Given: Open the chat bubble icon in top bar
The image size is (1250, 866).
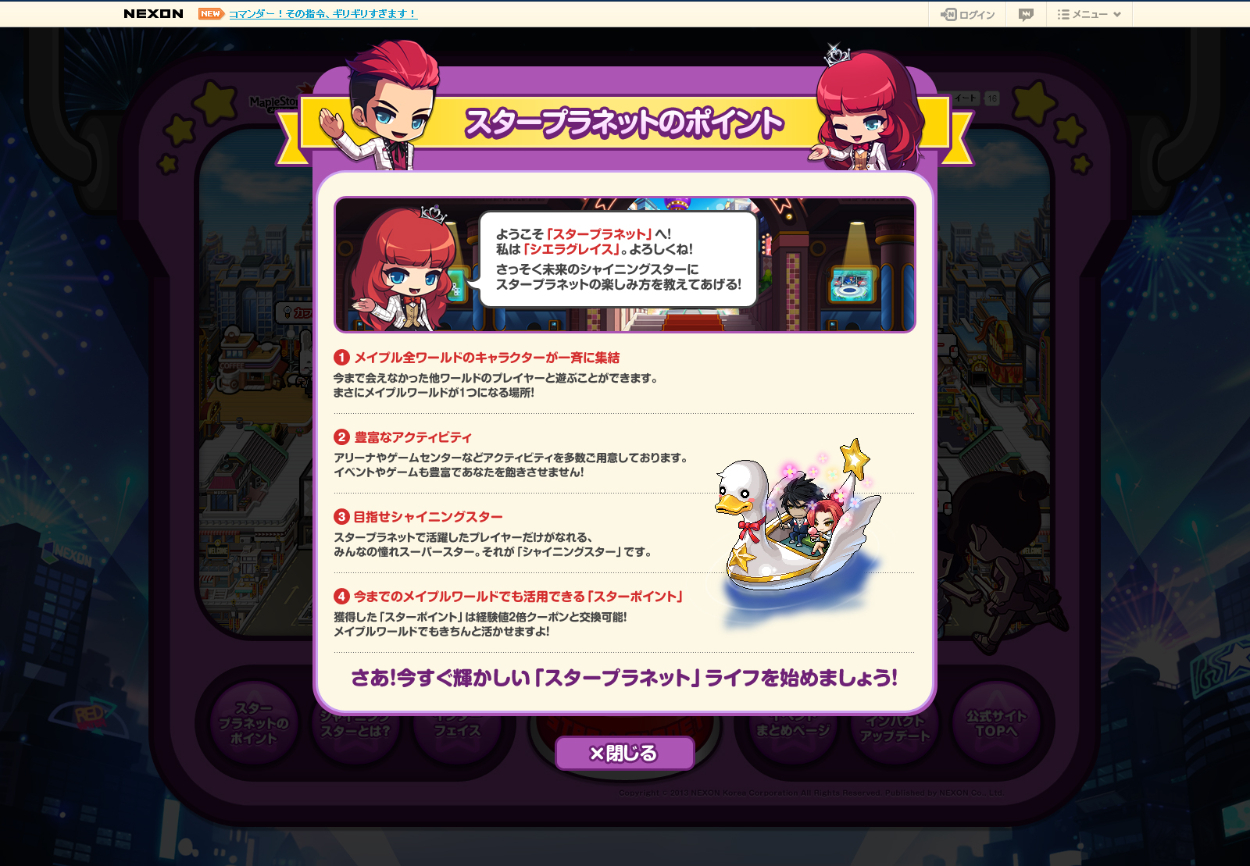Looking at the screenshot, I should pyautogui.click(x=1026, y=14).
